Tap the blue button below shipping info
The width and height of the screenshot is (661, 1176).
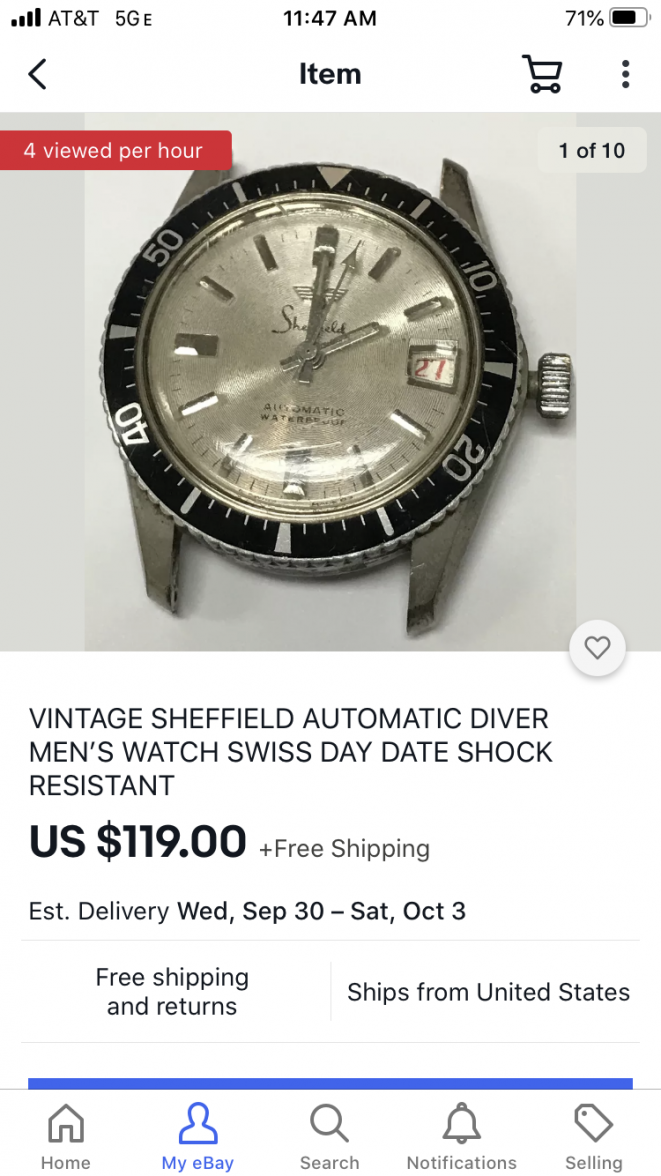pos(330,1083)
